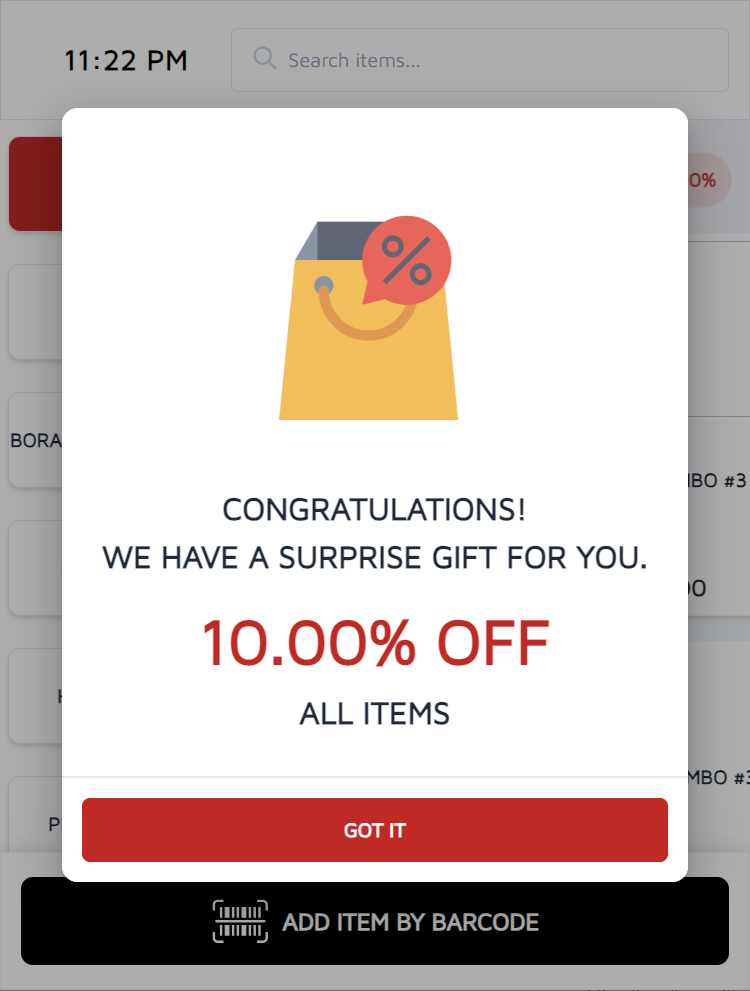Open the Search items field
The image size is (750, 991).
(480, 60)
